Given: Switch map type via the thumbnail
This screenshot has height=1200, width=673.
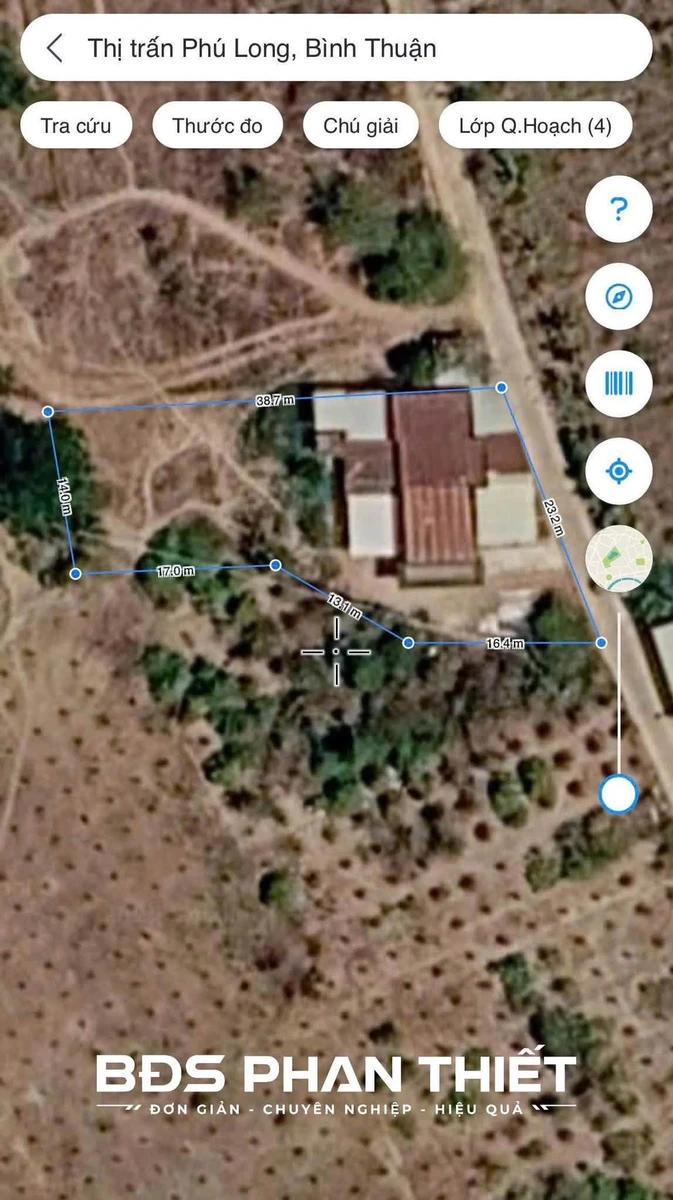Looking at the screenshot, I should coord(619,559).
